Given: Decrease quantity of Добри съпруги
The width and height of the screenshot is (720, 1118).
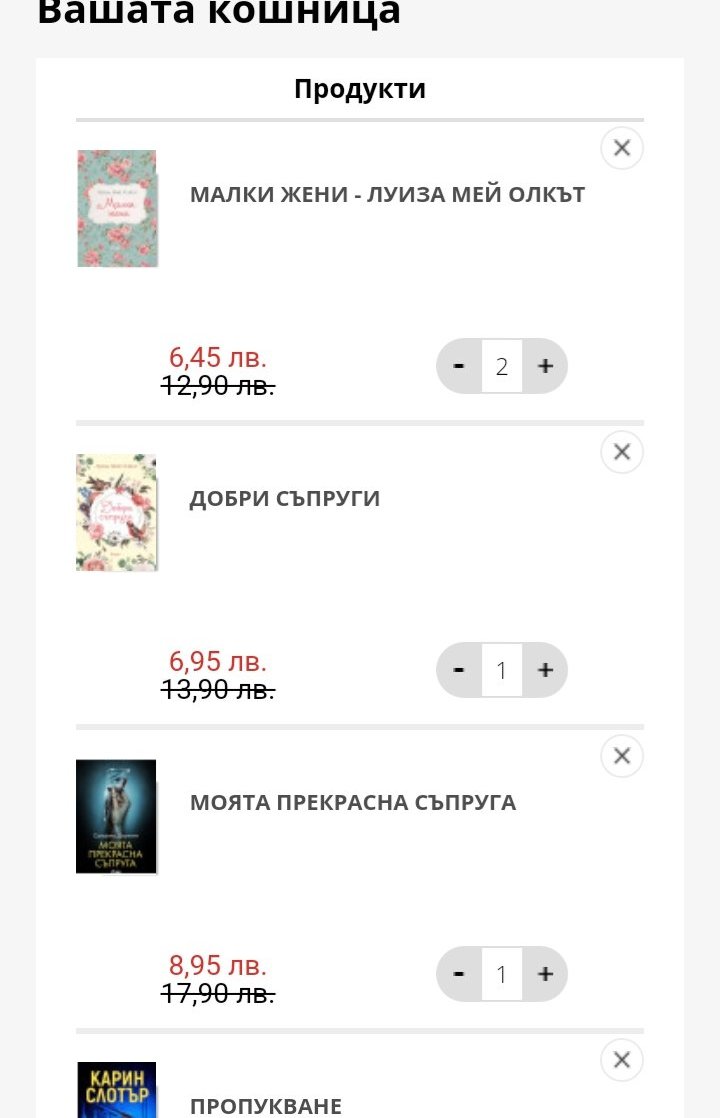Looking at the screenshot, I should [459, 670].
